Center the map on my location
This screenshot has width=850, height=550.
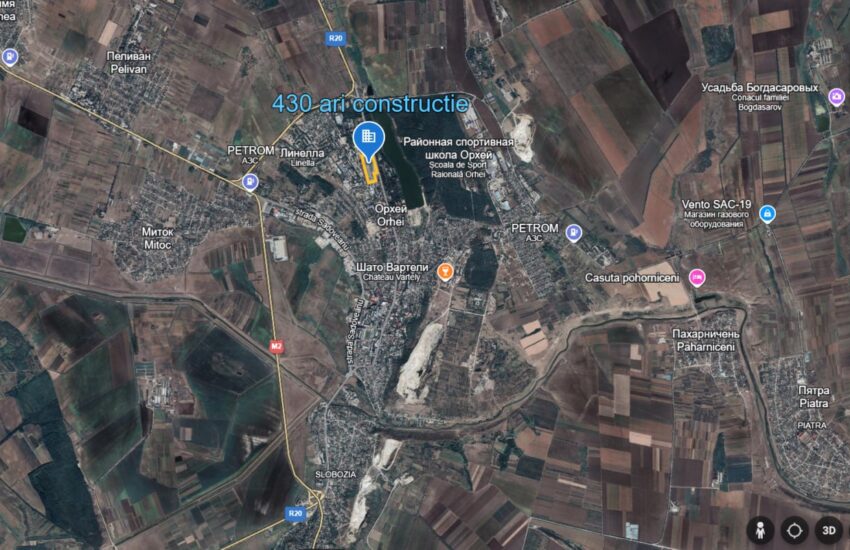click(795, 529)
